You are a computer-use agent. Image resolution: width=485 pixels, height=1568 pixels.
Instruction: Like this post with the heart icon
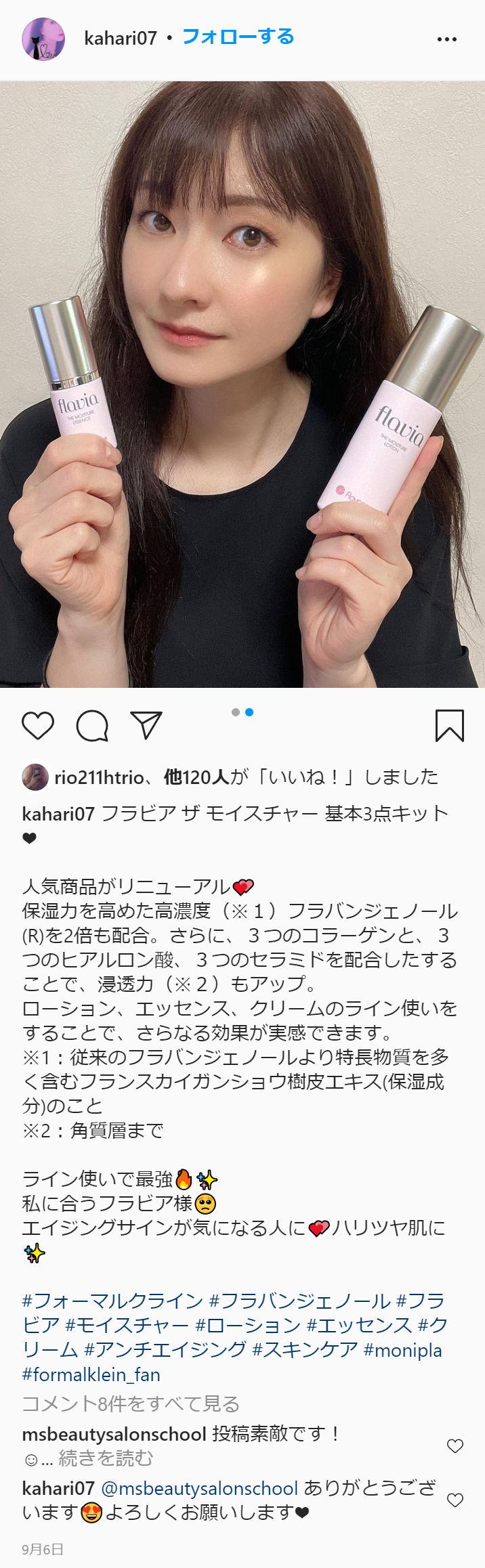38,726
